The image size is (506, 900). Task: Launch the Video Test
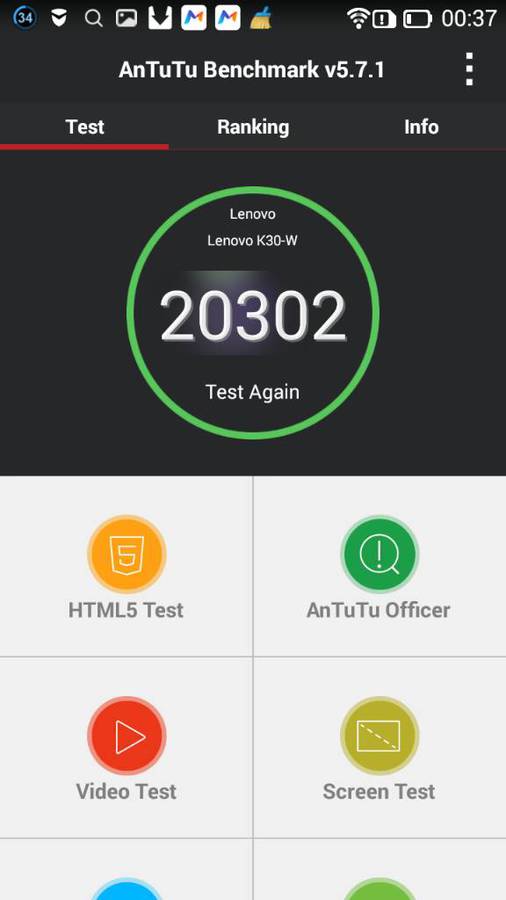coord(126,748)
